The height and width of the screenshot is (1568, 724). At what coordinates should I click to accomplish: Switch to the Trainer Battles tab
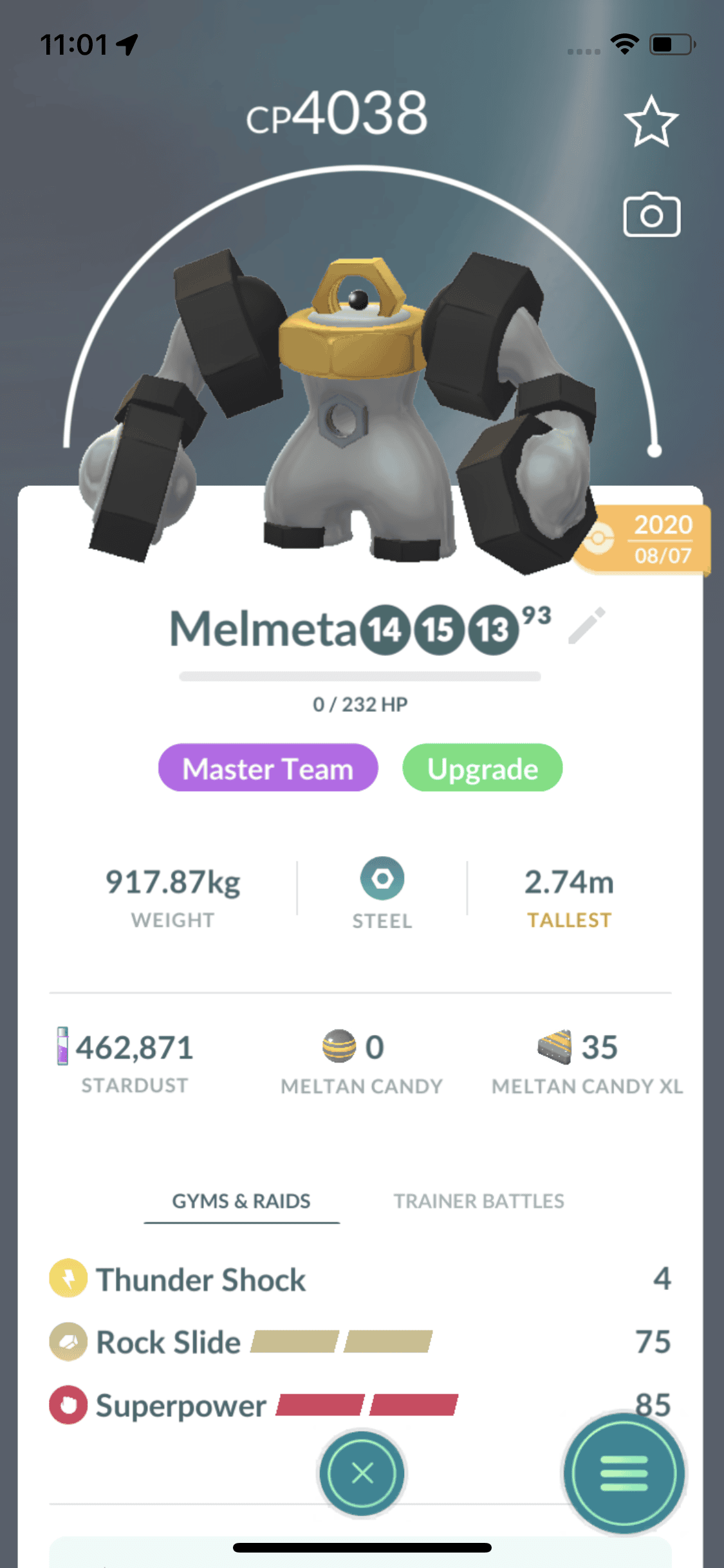[x=478, y=1201]
